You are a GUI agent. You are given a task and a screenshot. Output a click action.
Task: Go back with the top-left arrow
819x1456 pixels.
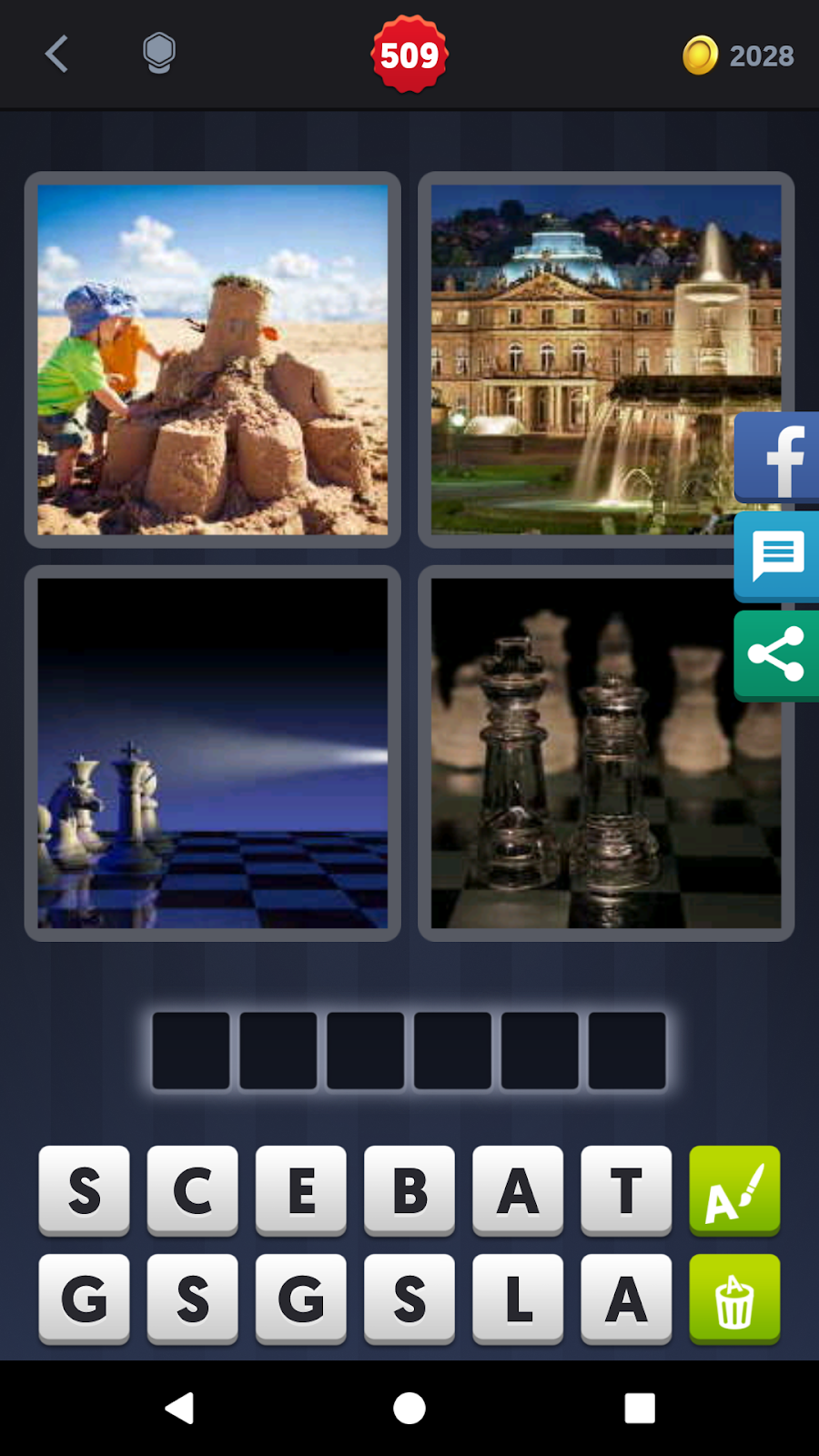pyautogui.click(x=56, y=55)
